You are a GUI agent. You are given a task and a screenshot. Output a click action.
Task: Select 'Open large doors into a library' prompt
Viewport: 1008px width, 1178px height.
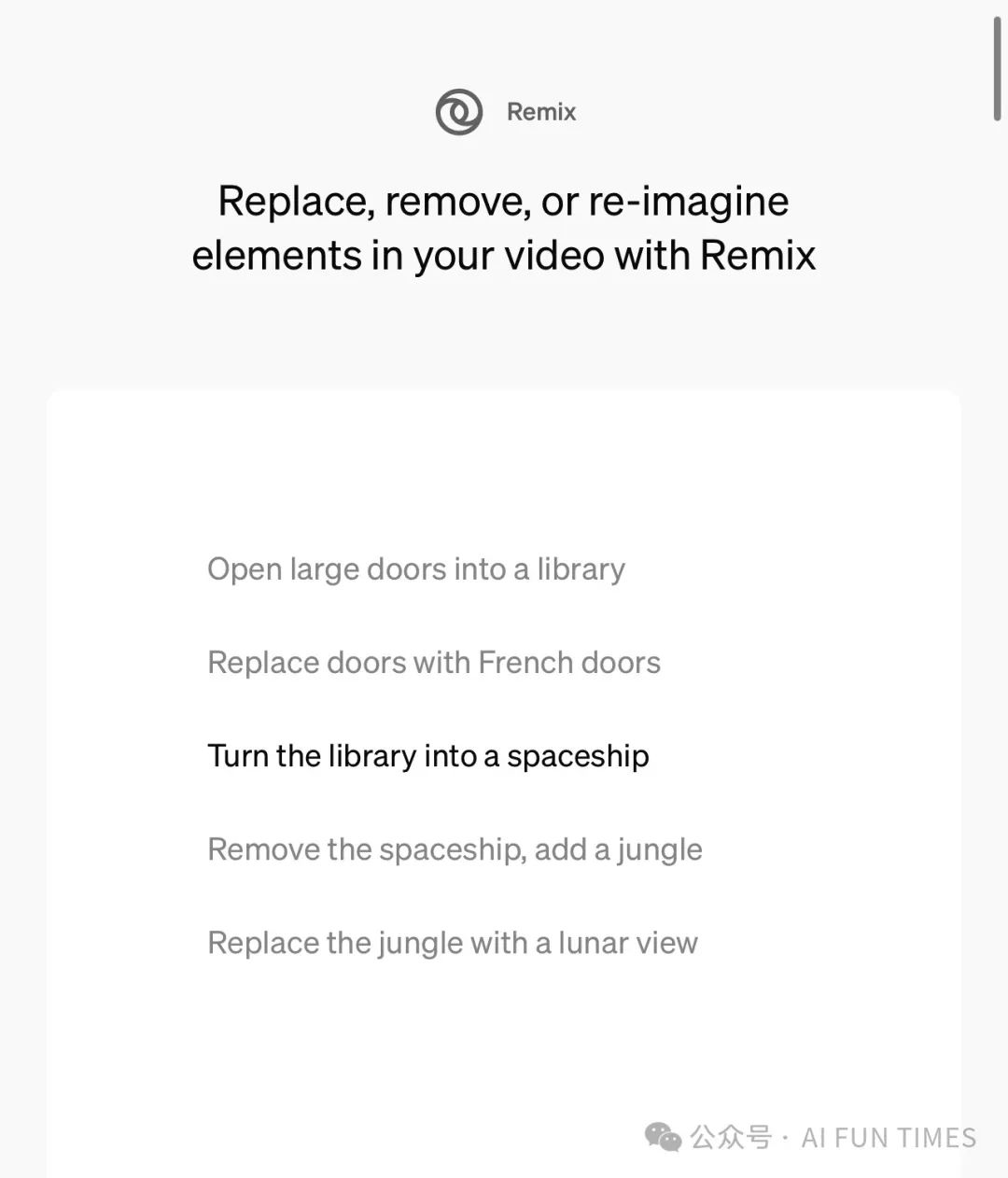click(416, 569)
